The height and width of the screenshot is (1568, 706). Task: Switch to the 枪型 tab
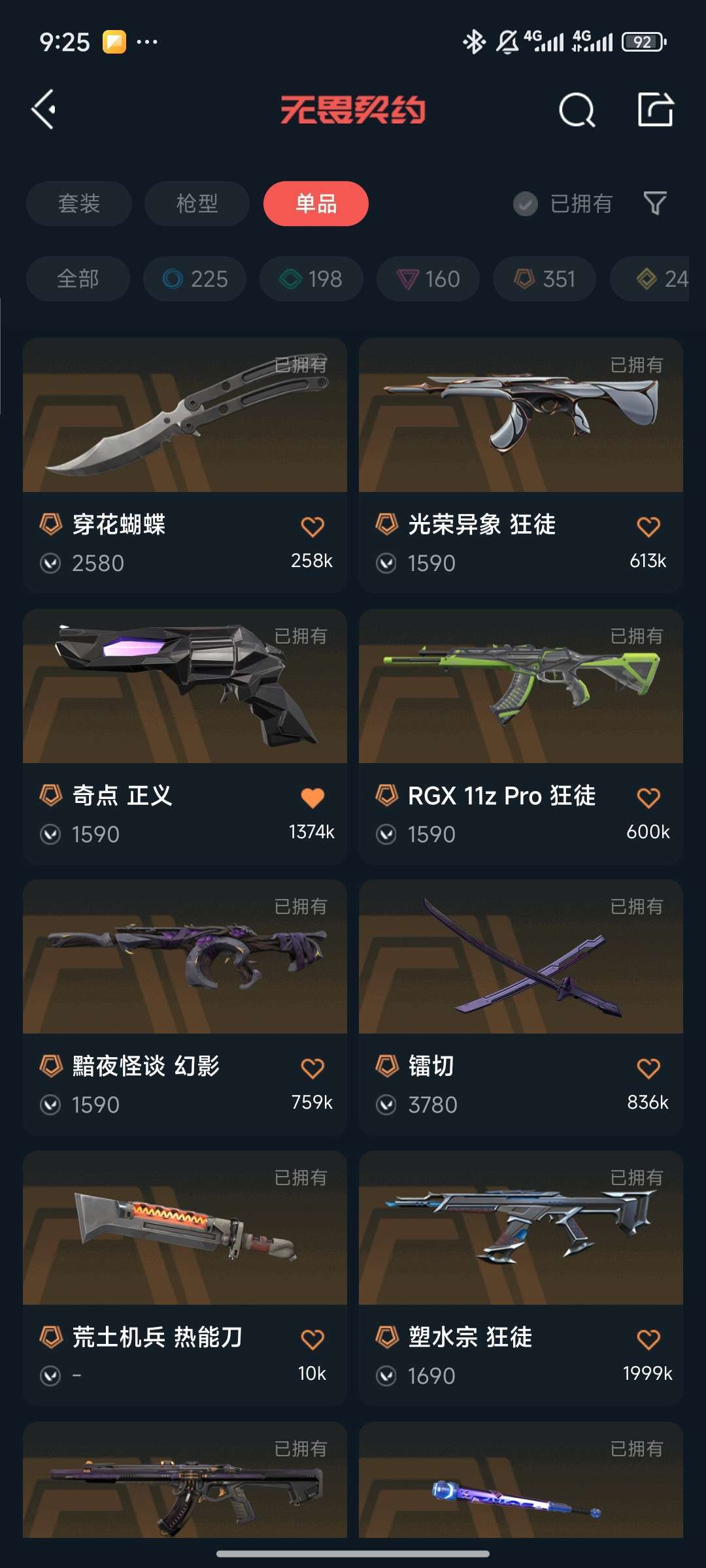pos(197,204)
